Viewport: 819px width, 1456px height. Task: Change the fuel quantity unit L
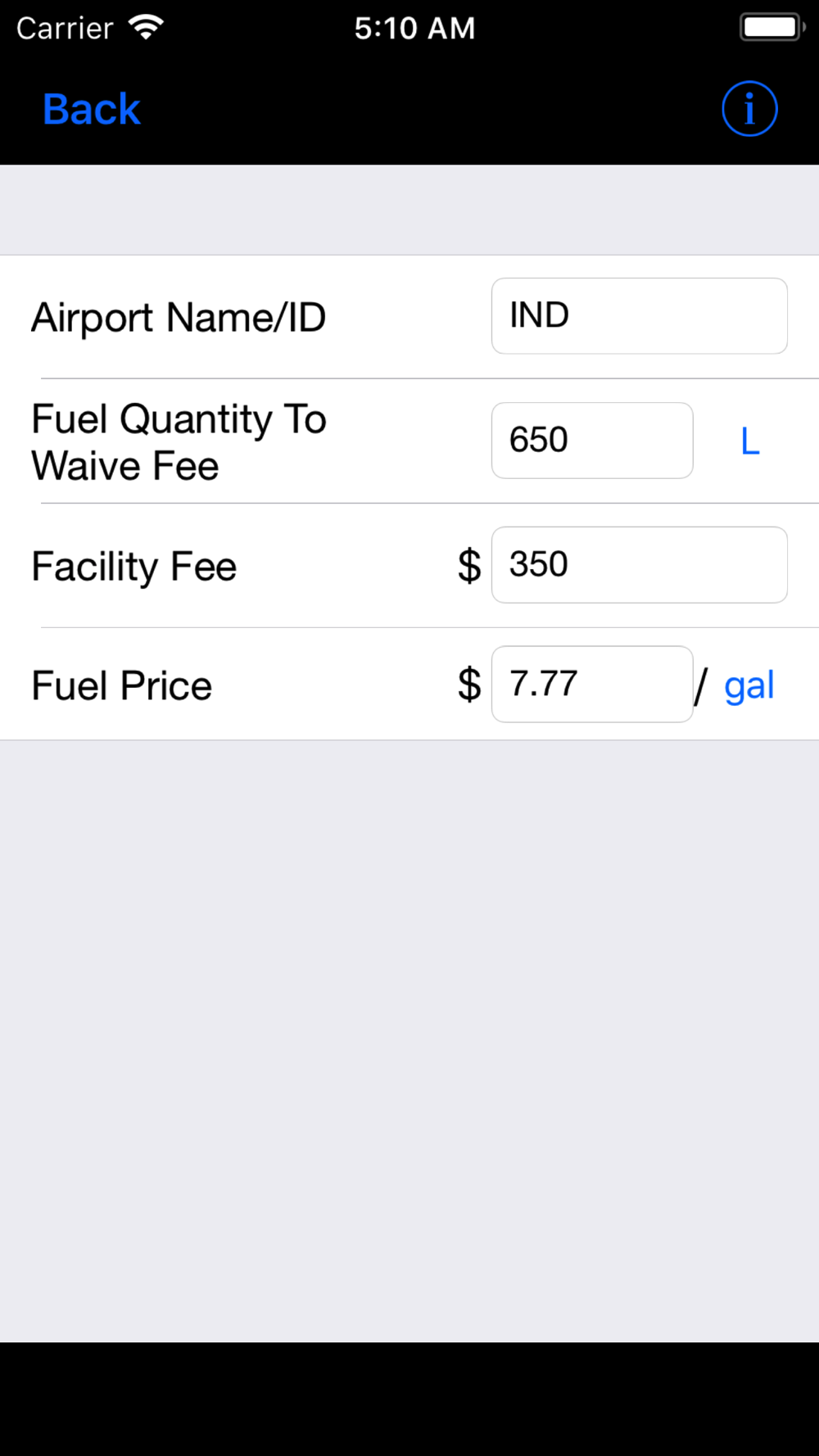pyautogui.click(x=749, y=441)
